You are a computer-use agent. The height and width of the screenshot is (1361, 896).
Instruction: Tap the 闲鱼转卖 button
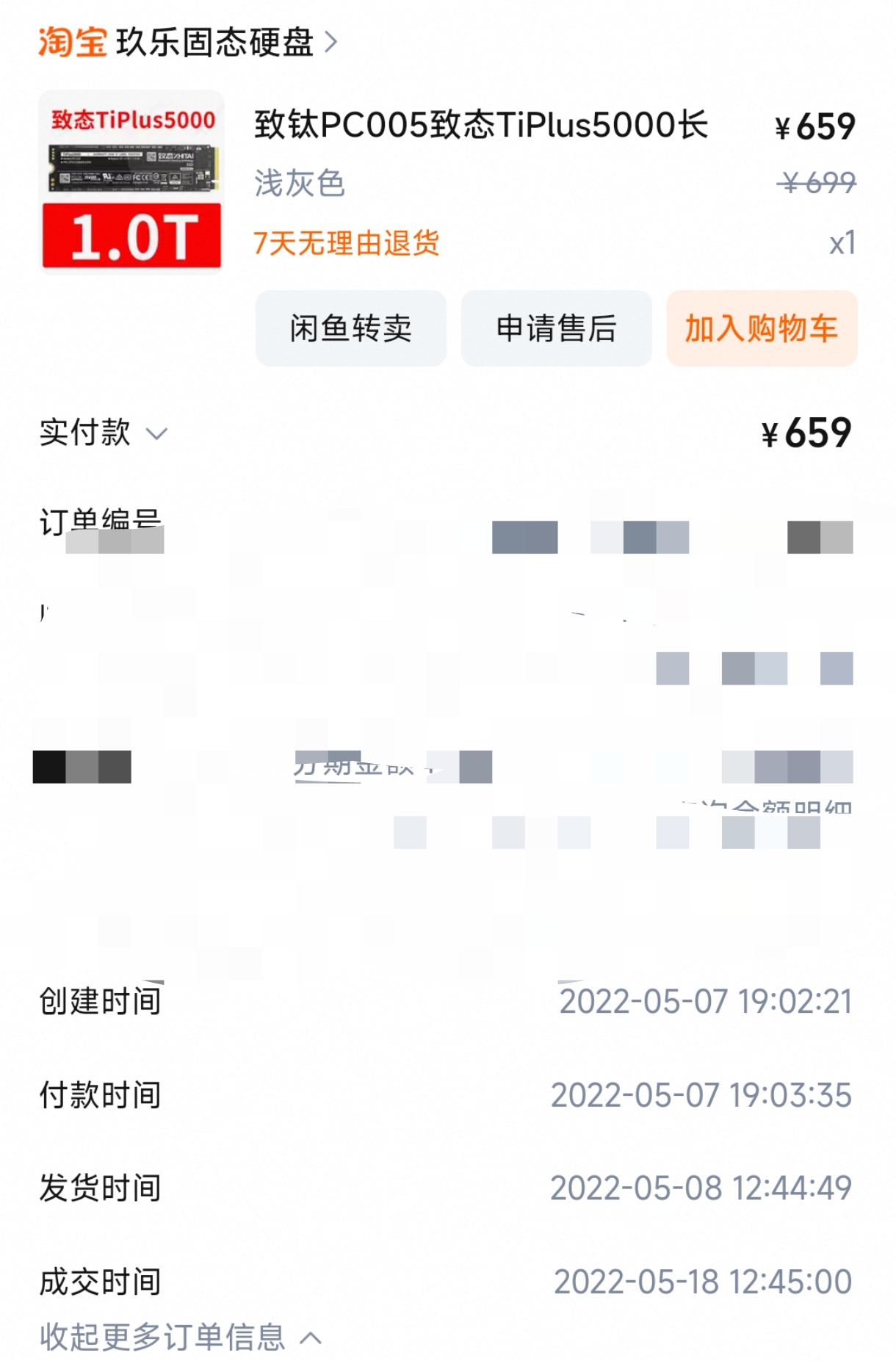point(350,328)
